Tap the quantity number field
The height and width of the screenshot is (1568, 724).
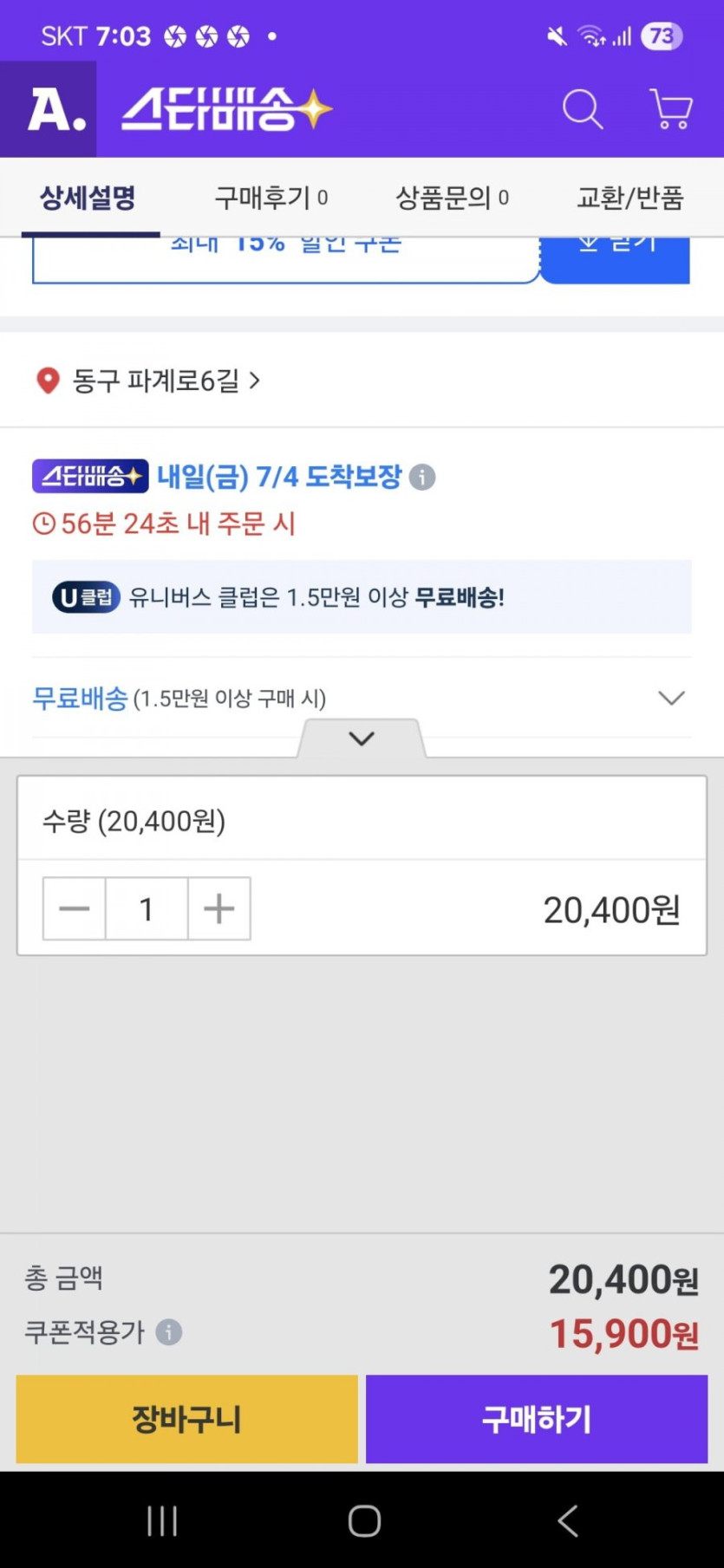(147, 908)
